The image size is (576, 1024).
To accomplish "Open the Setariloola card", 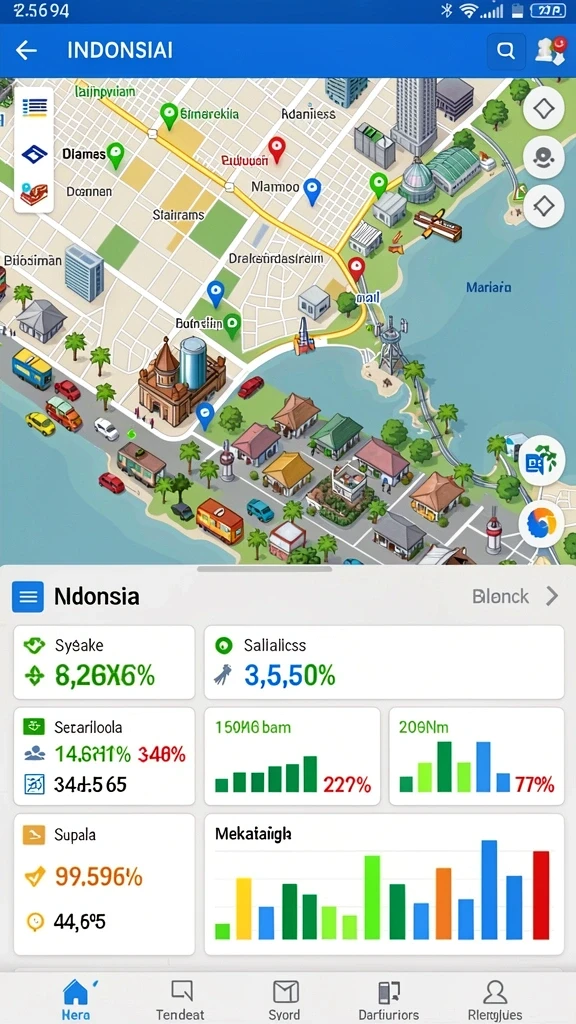I will coord(104,756).
